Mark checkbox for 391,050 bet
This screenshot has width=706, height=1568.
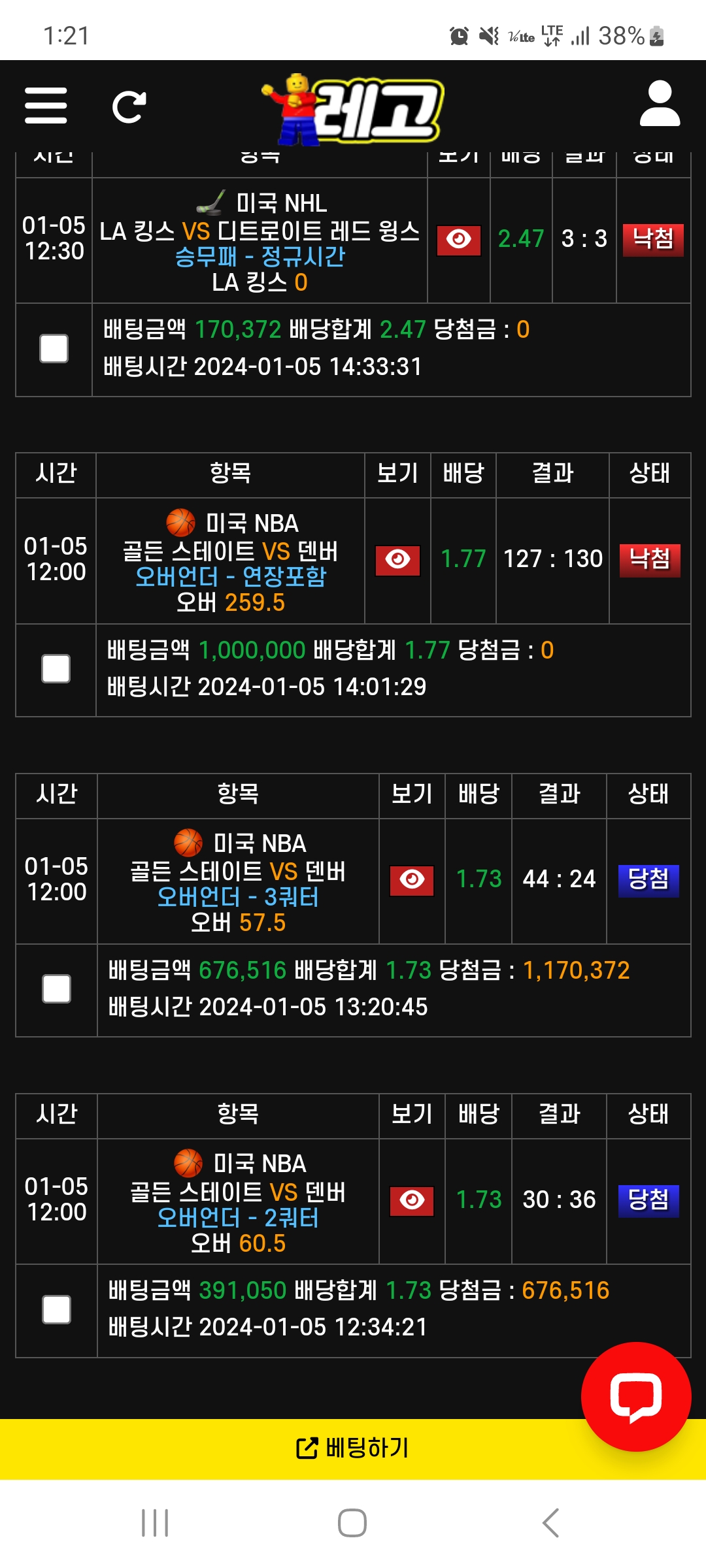tap(56, 1309)
